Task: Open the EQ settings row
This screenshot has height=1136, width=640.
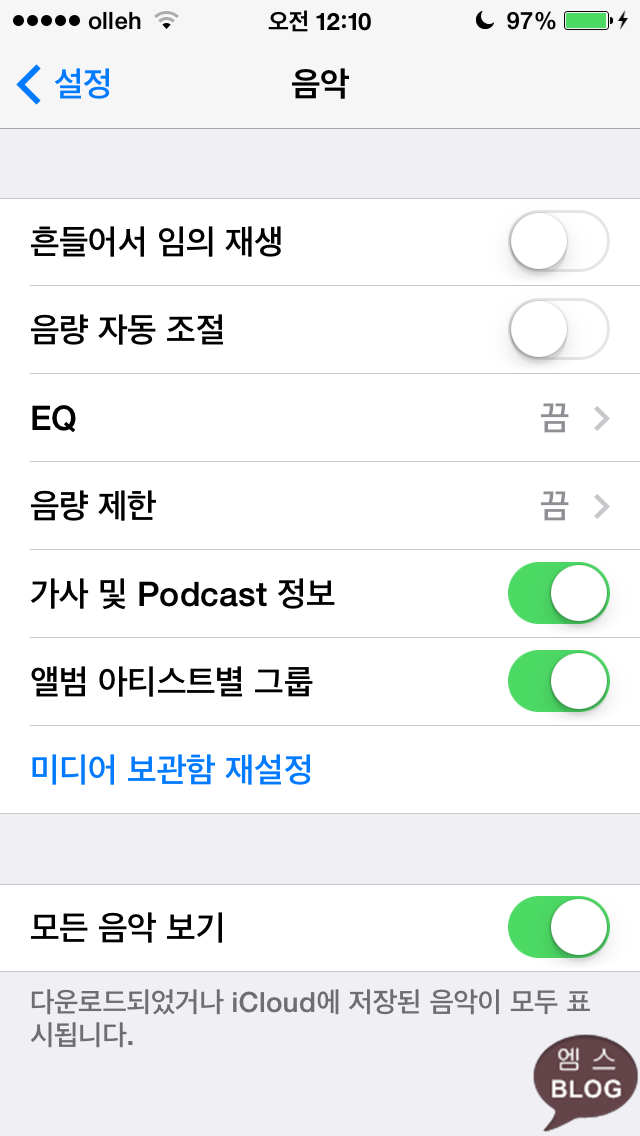Action: (320, 418)
